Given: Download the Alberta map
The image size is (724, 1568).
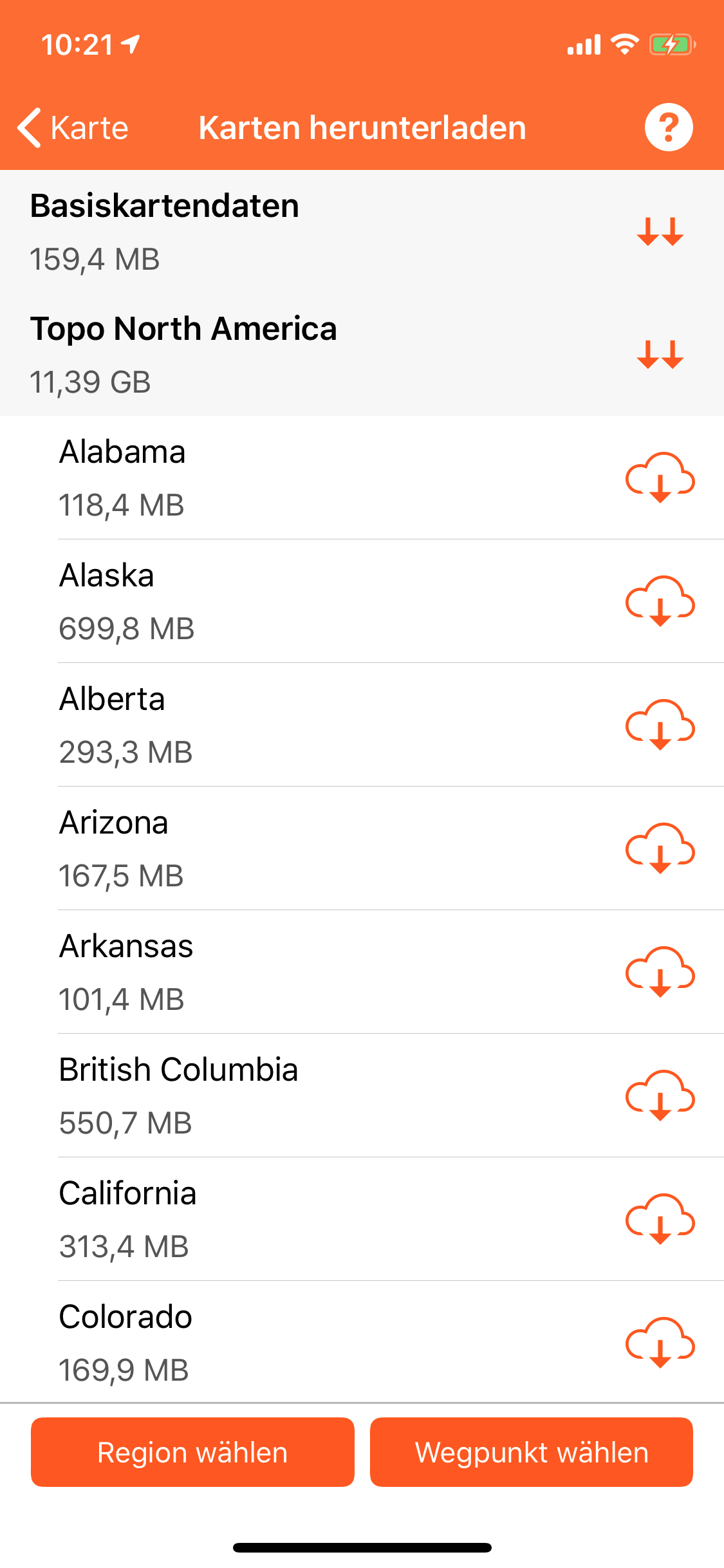Looking at the screenshot, I should point(660,725).
